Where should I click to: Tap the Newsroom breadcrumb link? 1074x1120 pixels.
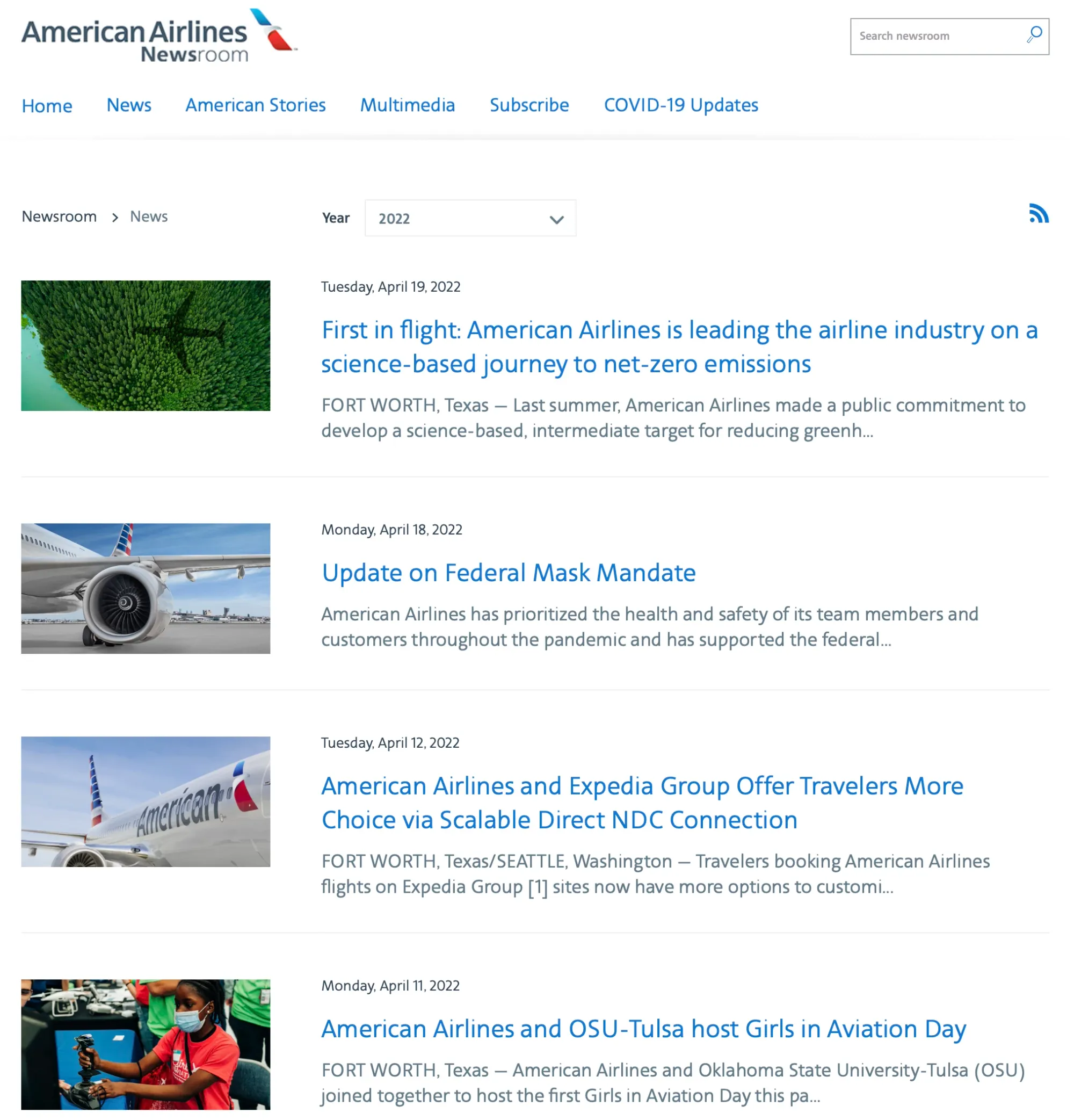point(59,216)
